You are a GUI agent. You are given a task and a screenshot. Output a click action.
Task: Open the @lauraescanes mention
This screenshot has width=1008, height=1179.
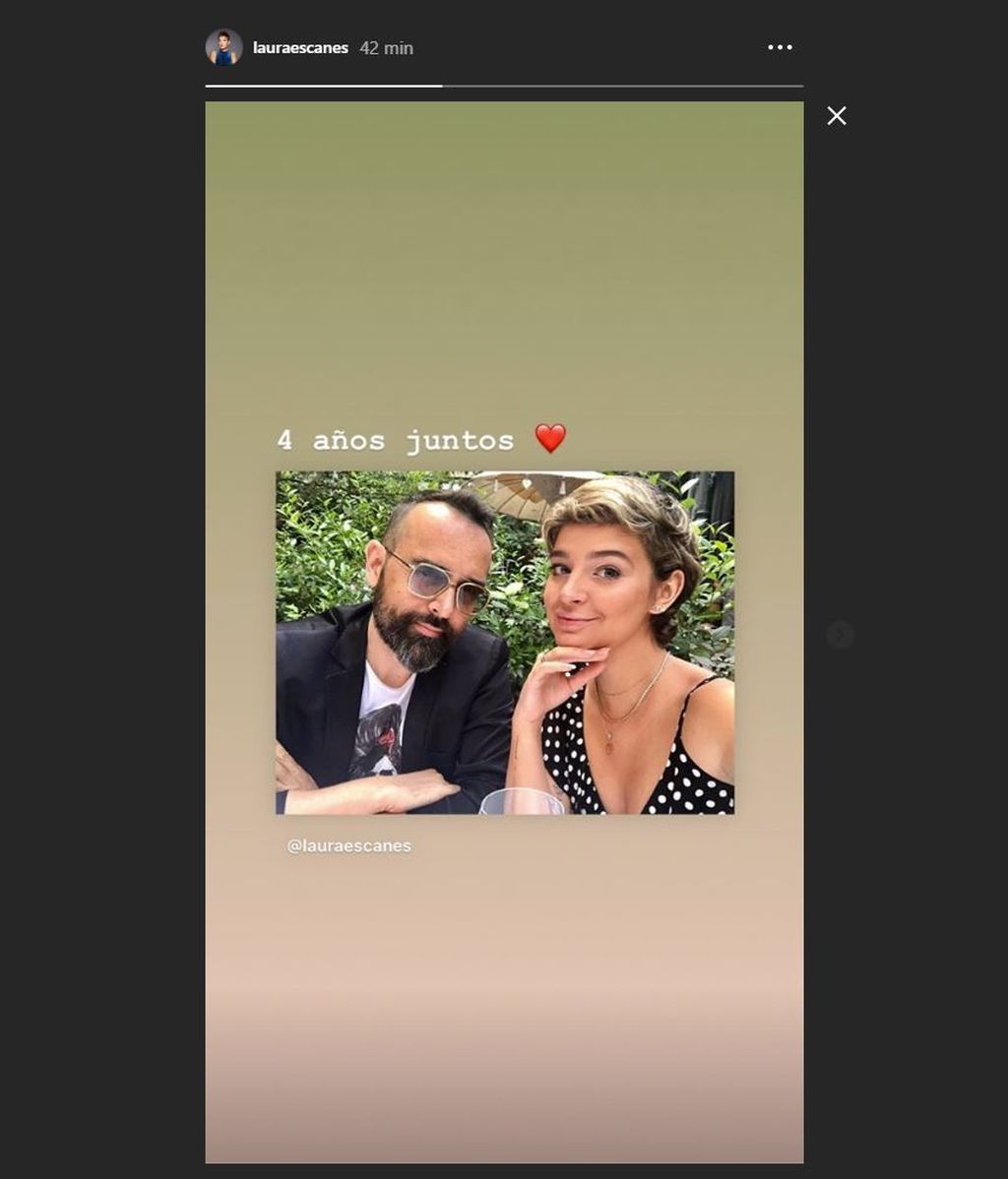349,845
